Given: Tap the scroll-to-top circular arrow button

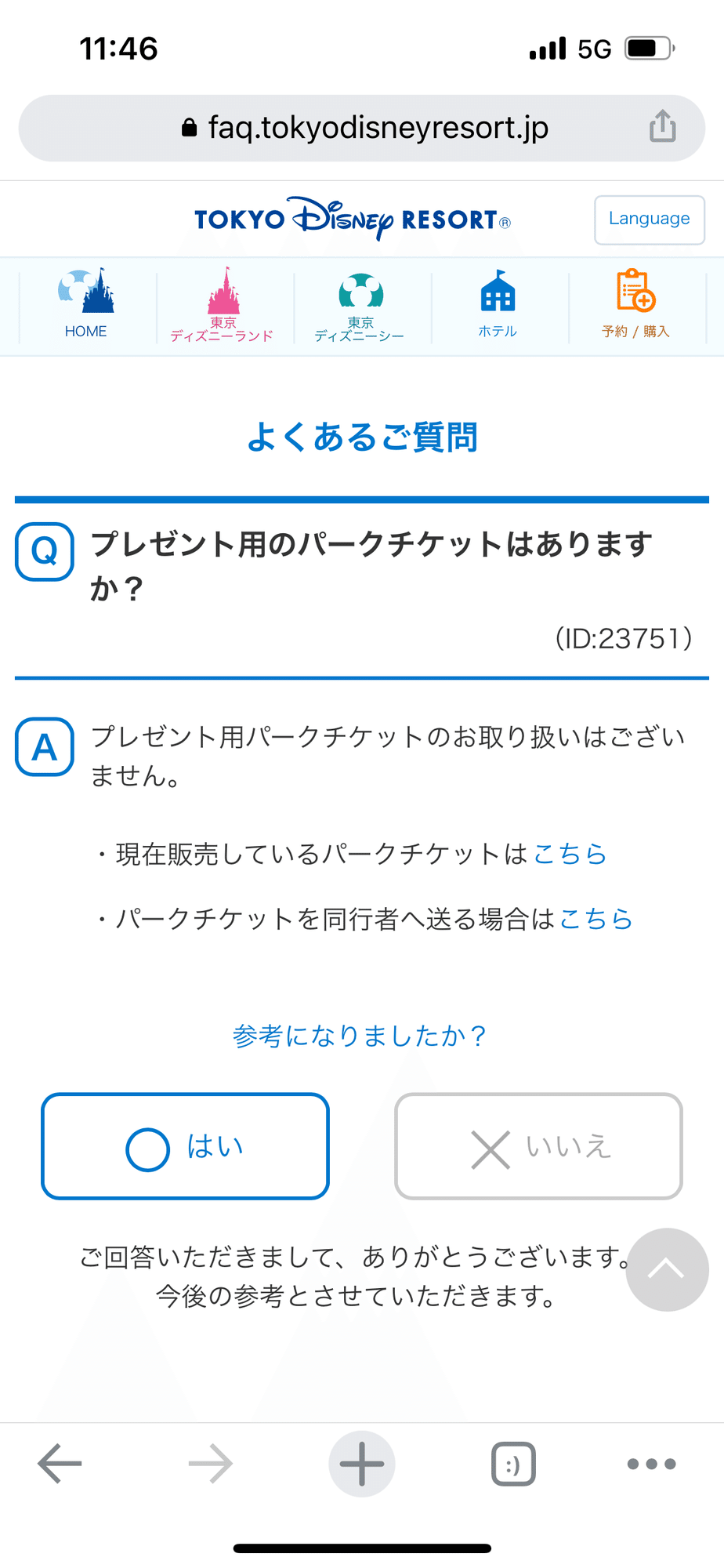Looking at the screenshot, I should point(667,1270).
